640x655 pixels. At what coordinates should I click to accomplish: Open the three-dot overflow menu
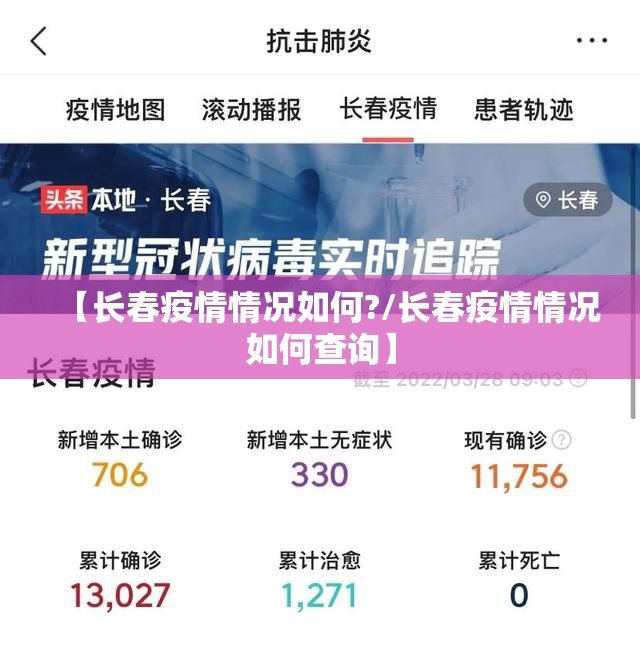pyautogui.click(x=592, y=41)
